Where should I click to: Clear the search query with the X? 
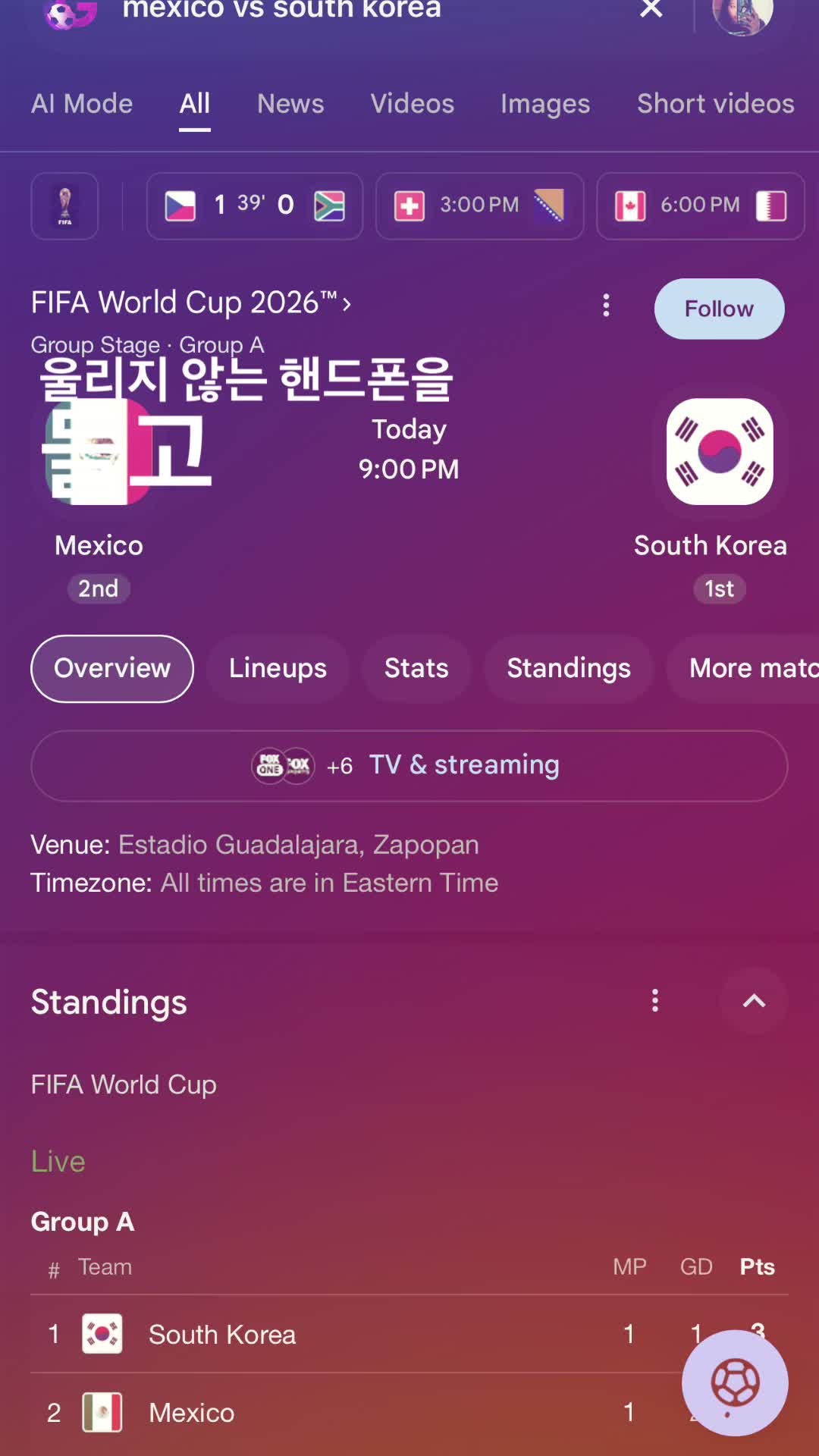(651, 9)
